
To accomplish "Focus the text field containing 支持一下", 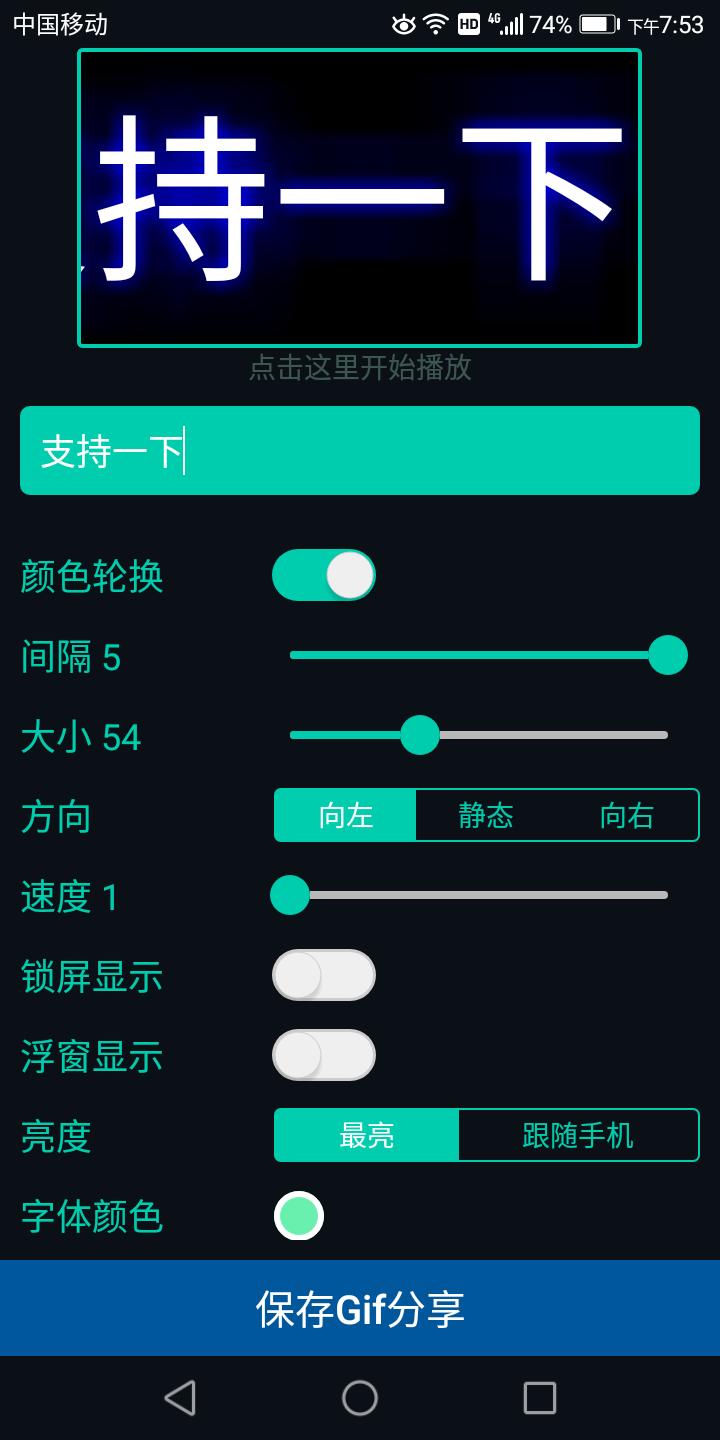I will point(359,451).
